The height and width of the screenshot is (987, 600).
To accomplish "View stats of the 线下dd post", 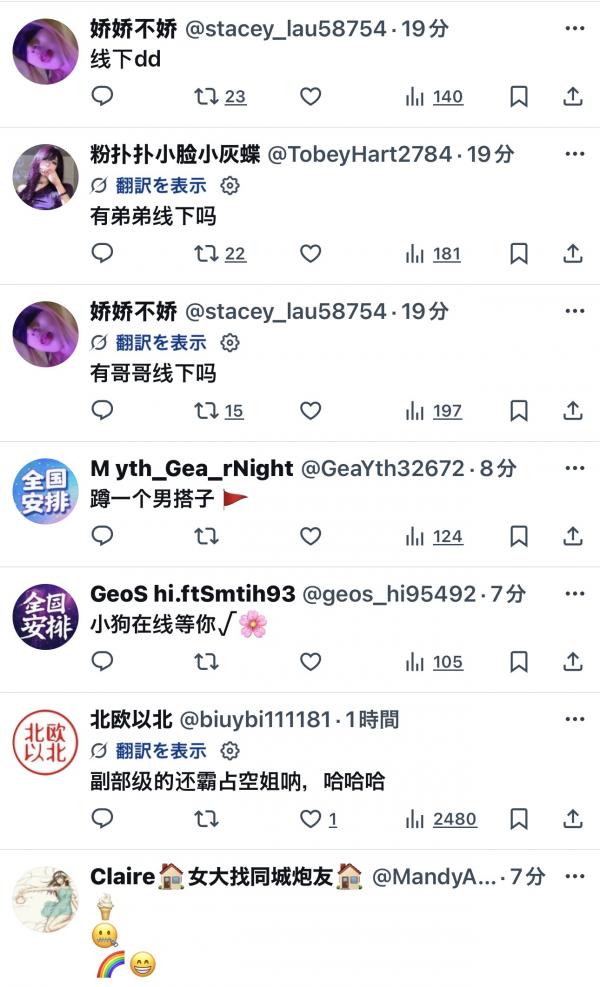I will click(434, 96).
